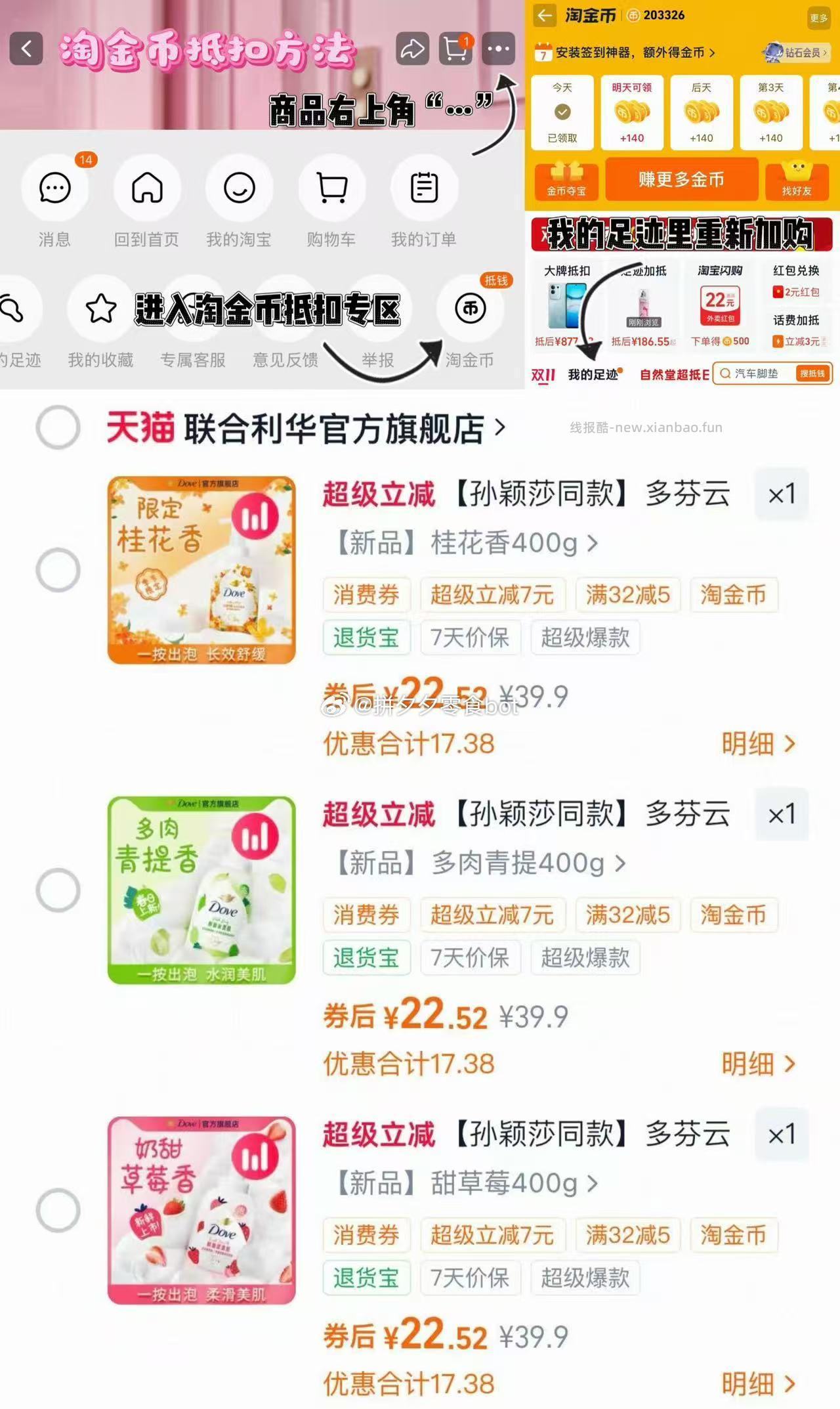Open the shopping cart icon with badge 1

[x=453, y=49]
